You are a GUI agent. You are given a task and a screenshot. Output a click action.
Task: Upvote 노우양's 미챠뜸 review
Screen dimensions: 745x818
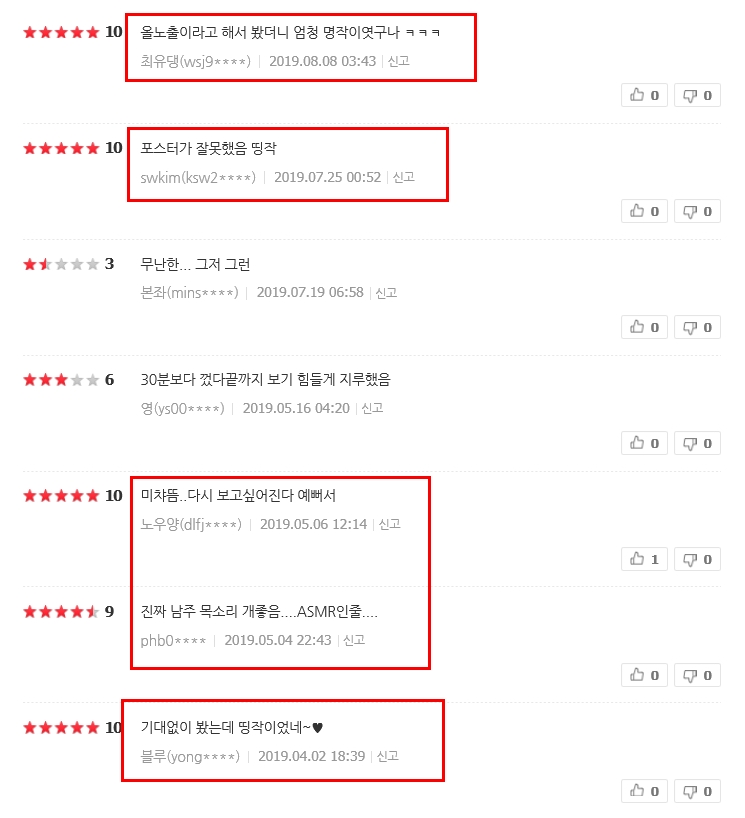coord(645,559)
